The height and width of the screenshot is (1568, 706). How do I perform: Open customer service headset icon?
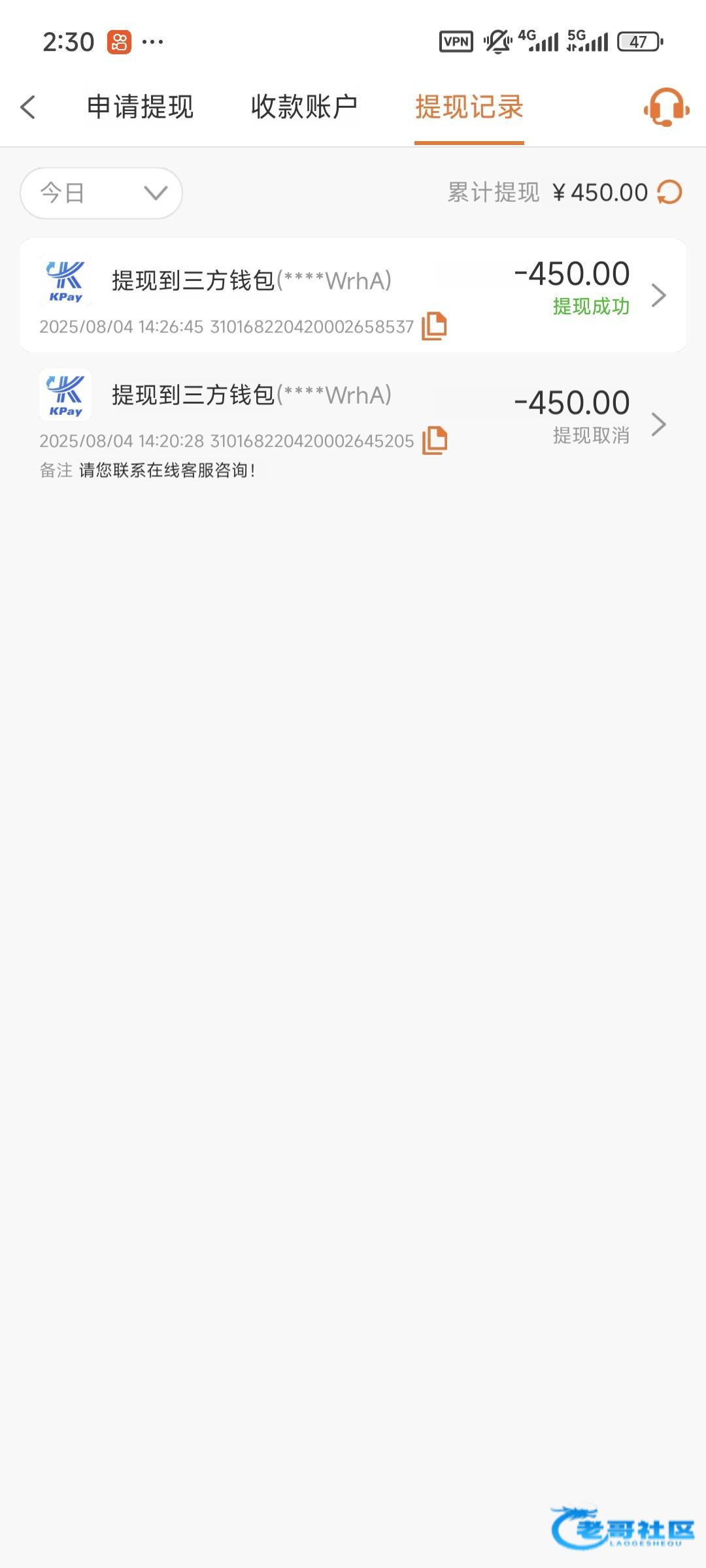coord(666,107)
